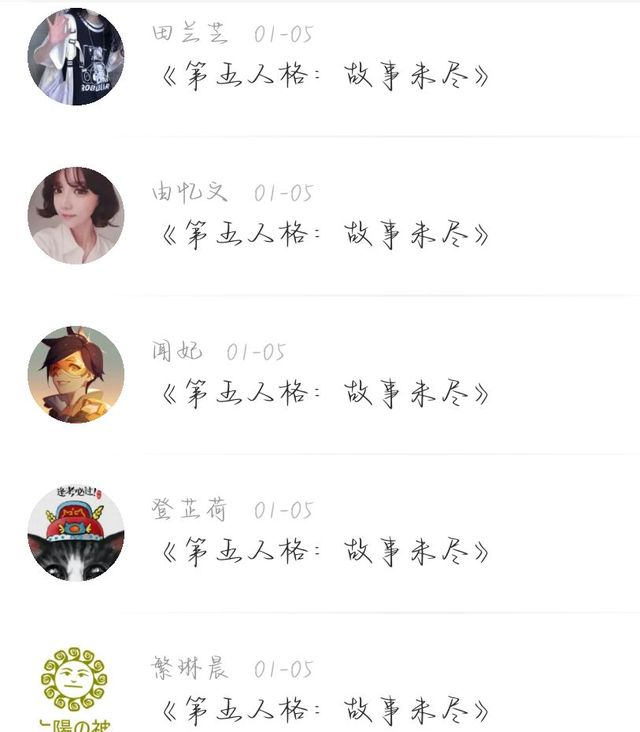Tap 闻妃's cartoon avatar
This screenshot has height=732, width=640.
point(76,374)
